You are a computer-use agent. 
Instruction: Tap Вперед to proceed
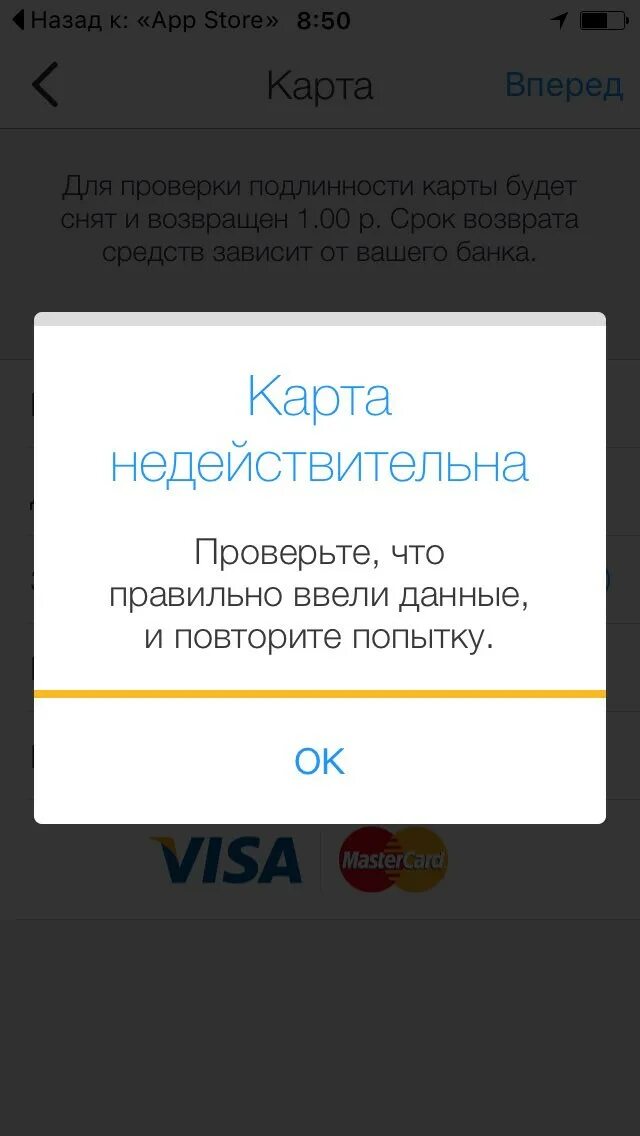pyautogui.click(x=564, y=85)
